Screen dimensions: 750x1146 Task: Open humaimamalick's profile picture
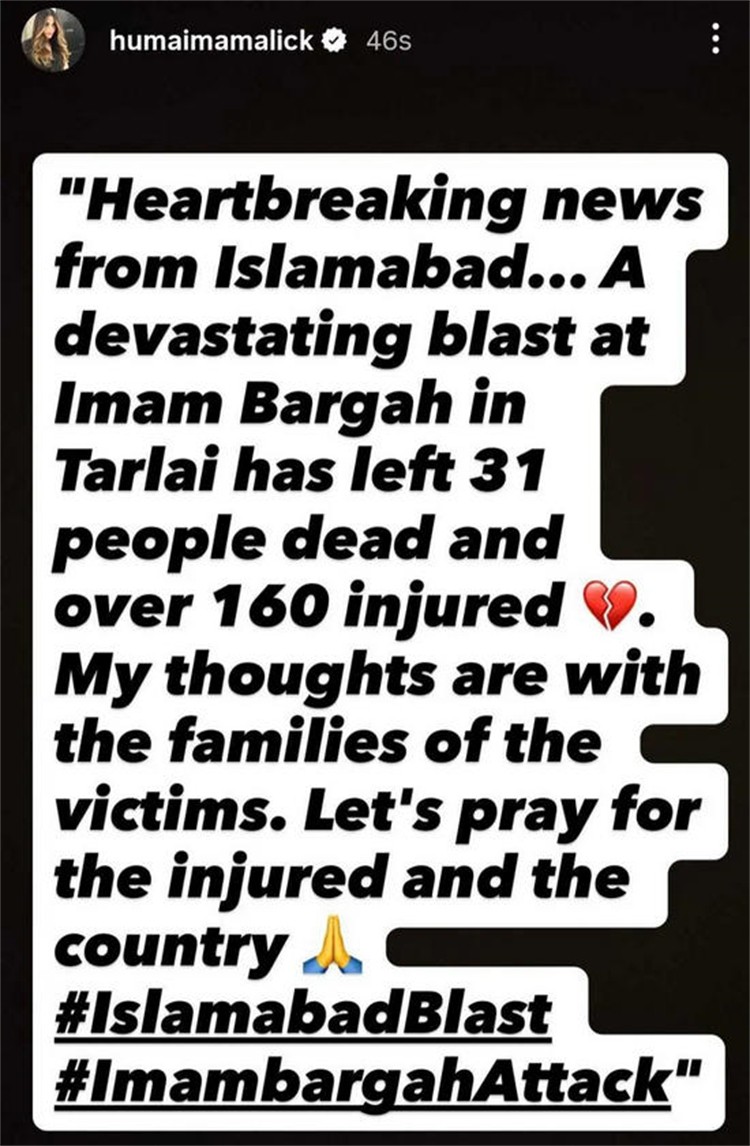tap(52, 40)
